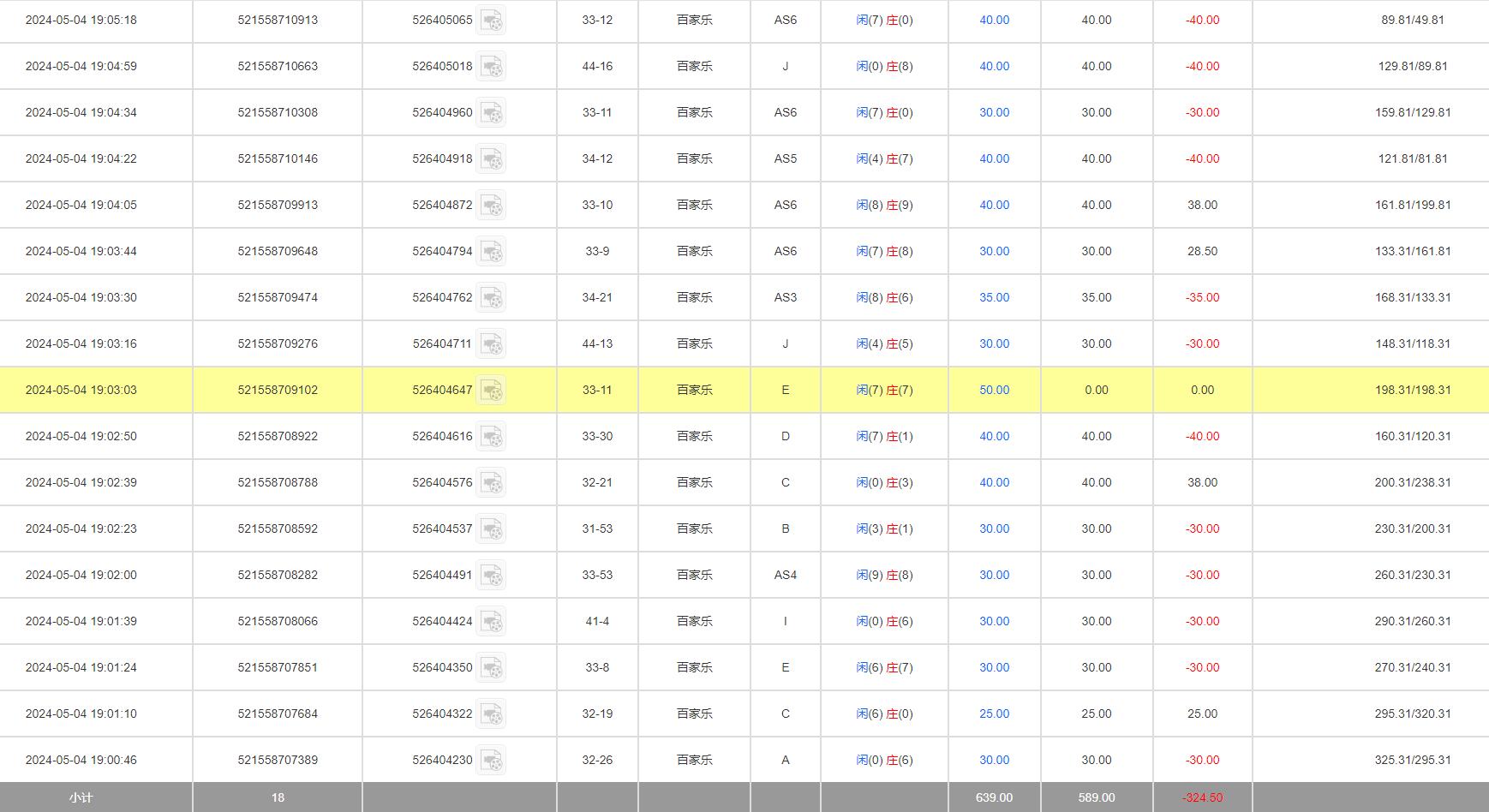This screenshot has width=1489, height=812.
Task: Open replay icon beside 526404537
Action: tap(491, 528)
